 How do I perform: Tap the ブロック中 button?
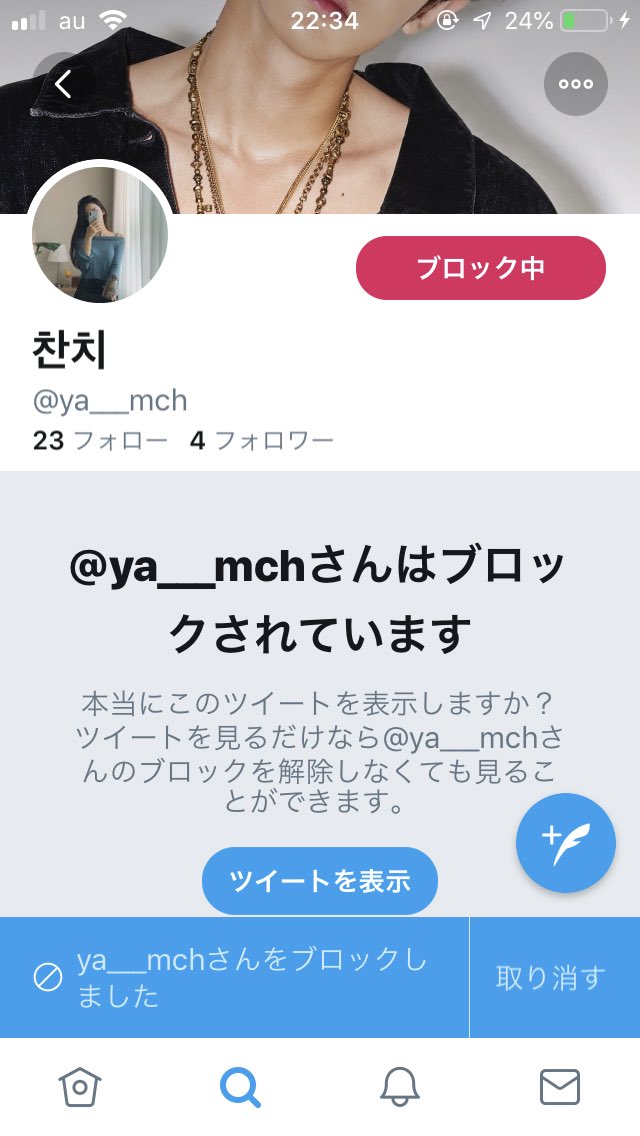(481, 268)
